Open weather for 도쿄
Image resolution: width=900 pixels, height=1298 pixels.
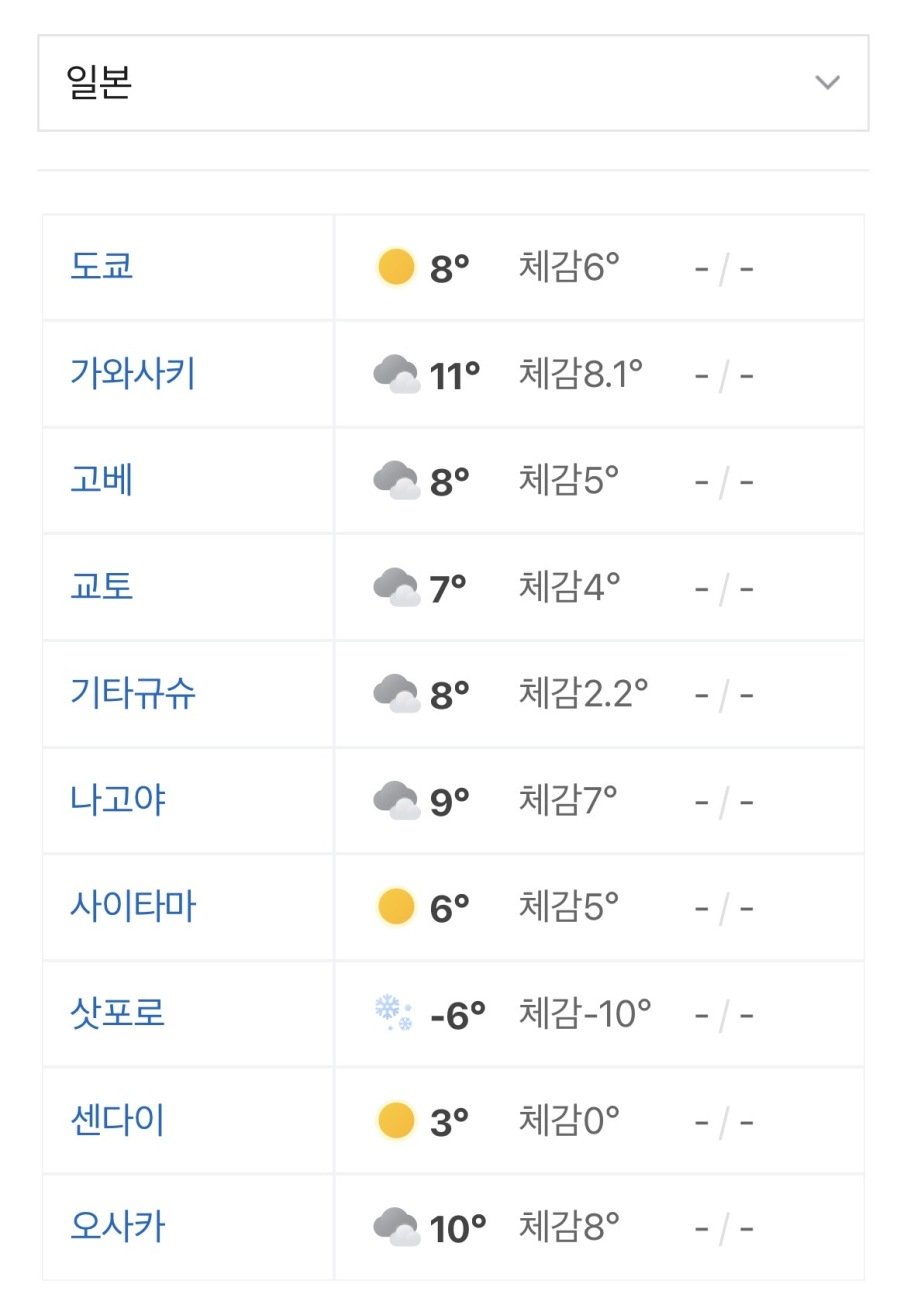[x=102, y=267]
